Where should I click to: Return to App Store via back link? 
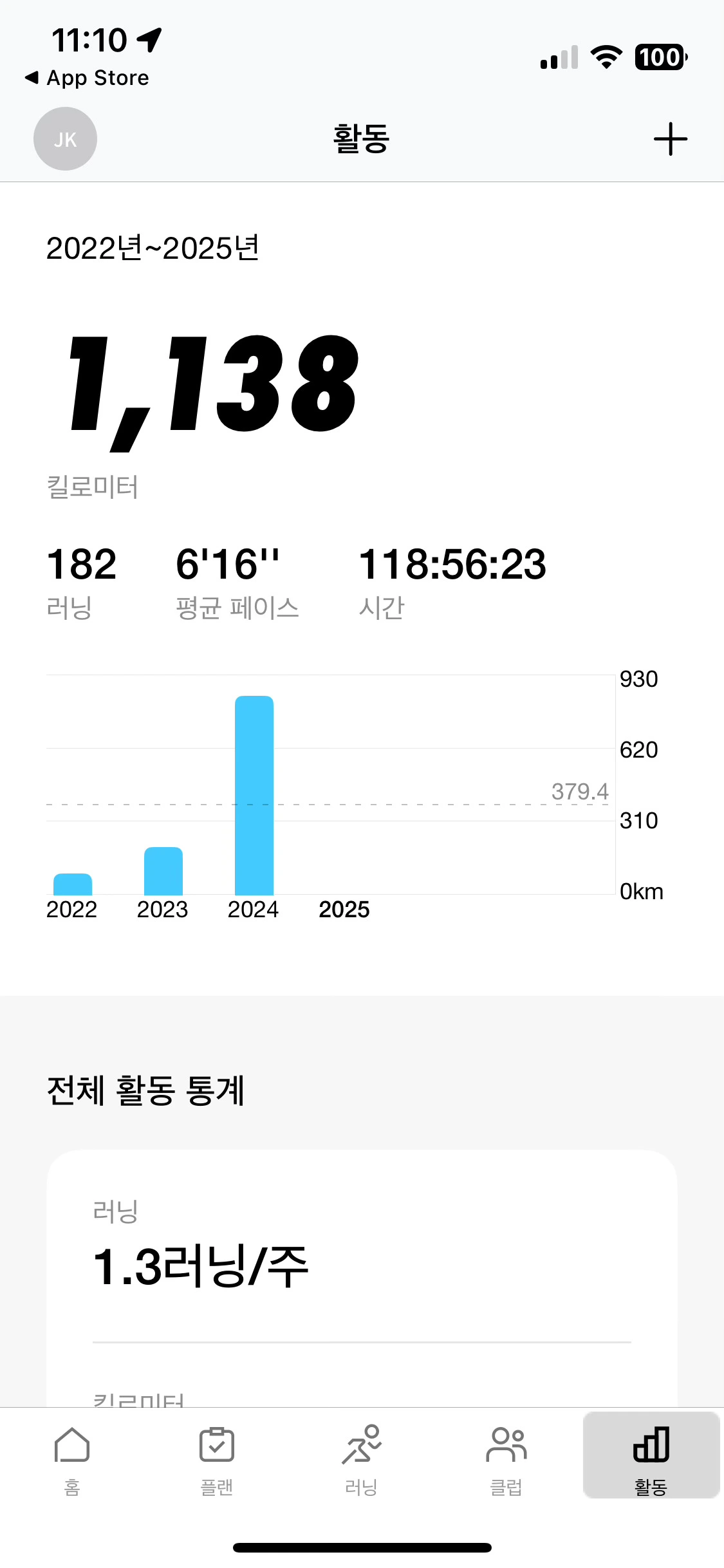(88, 78)
